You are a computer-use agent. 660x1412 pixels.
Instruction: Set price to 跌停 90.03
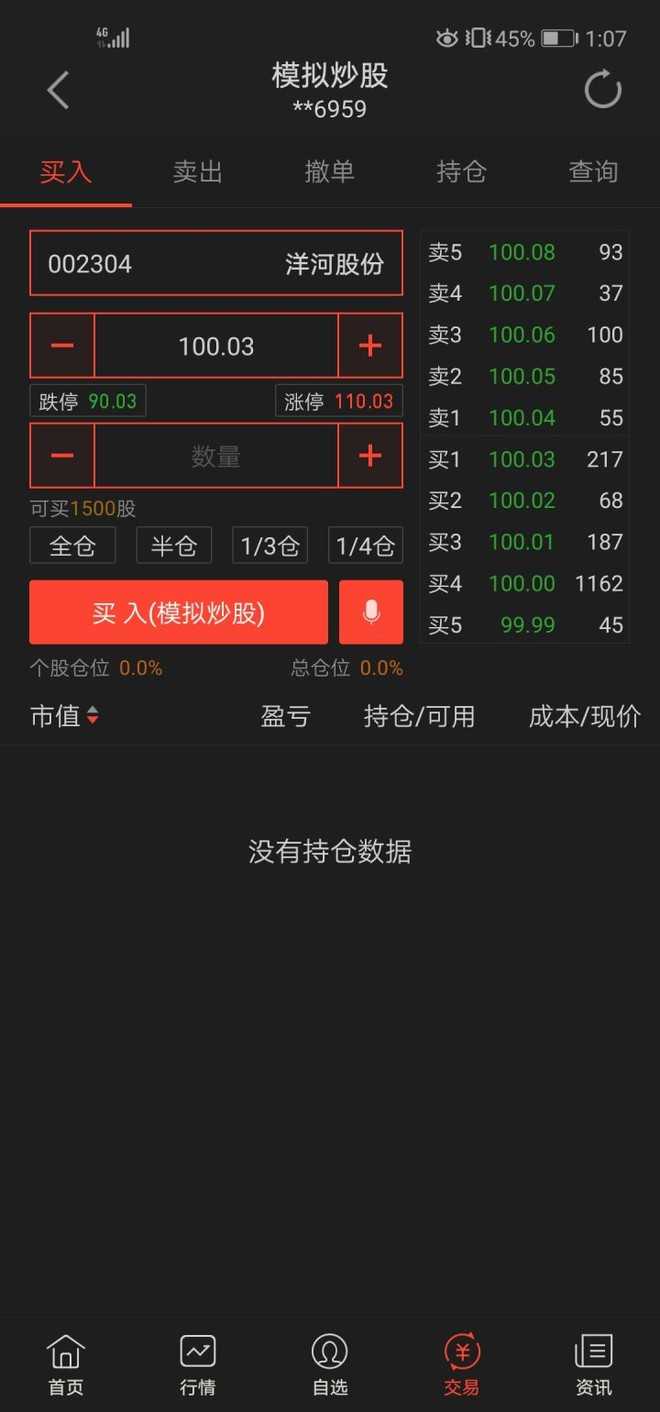tap(88, 401)
